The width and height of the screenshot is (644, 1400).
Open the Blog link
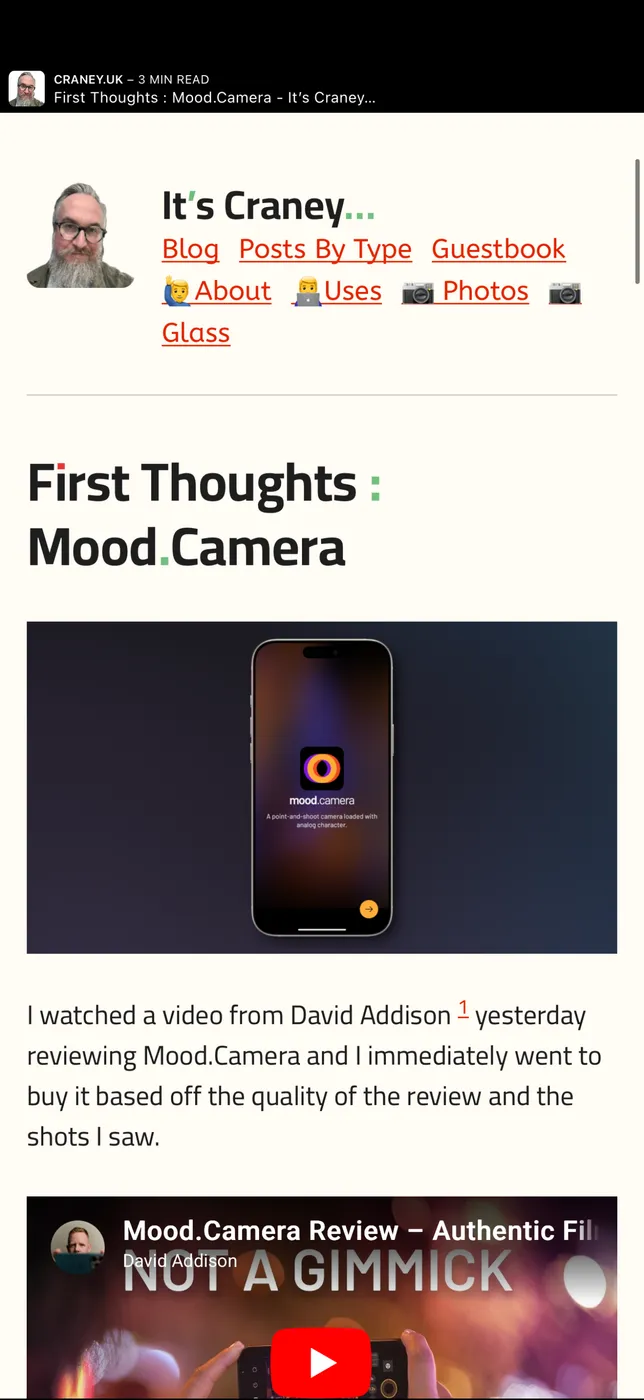coord(190,249)
